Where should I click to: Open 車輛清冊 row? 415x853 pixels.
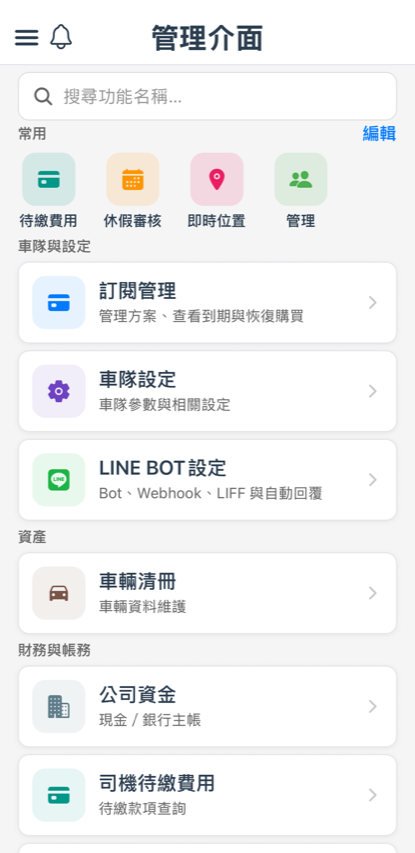click(207, 593)
